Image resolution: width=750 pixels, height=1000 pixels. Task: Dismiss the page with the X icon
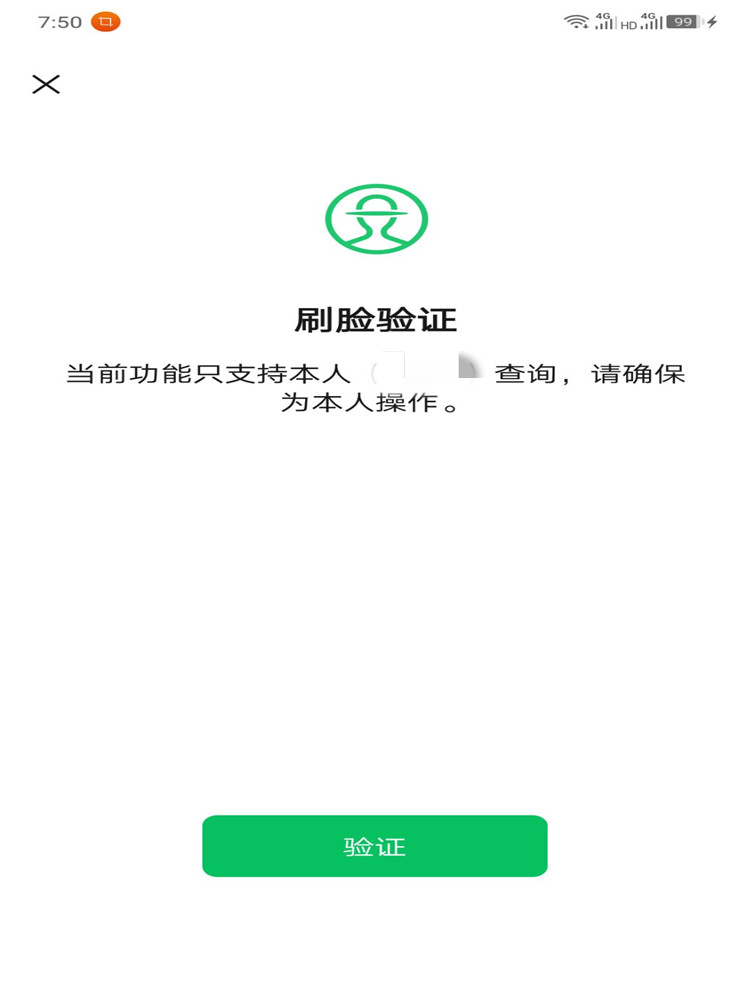pyautogui.click(x=45, y=84)
